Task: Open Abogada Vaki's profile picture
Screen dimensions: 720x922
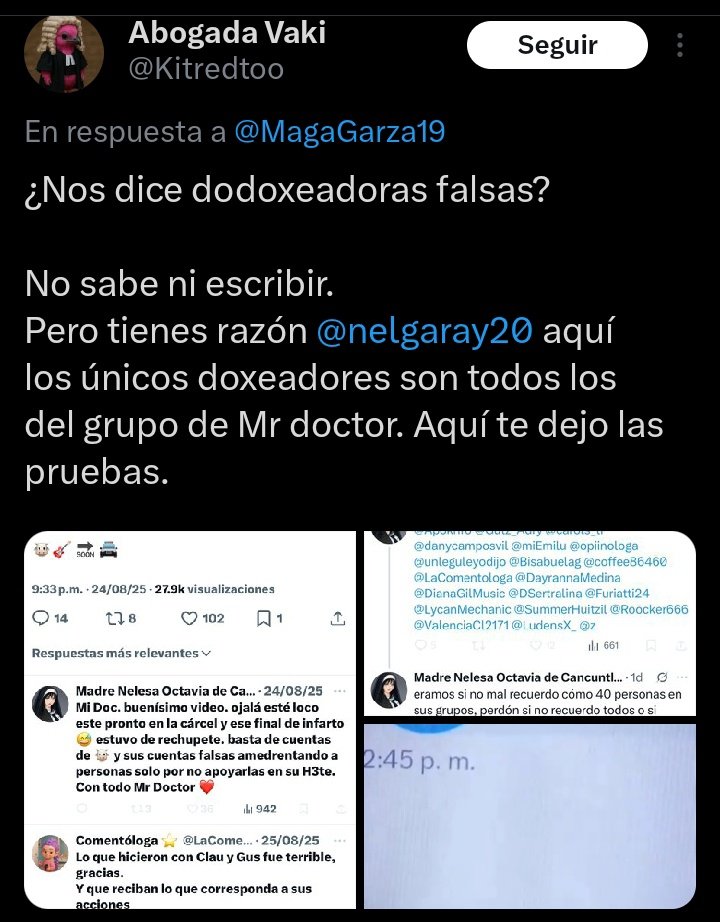Action: click(x=64, y=52)
